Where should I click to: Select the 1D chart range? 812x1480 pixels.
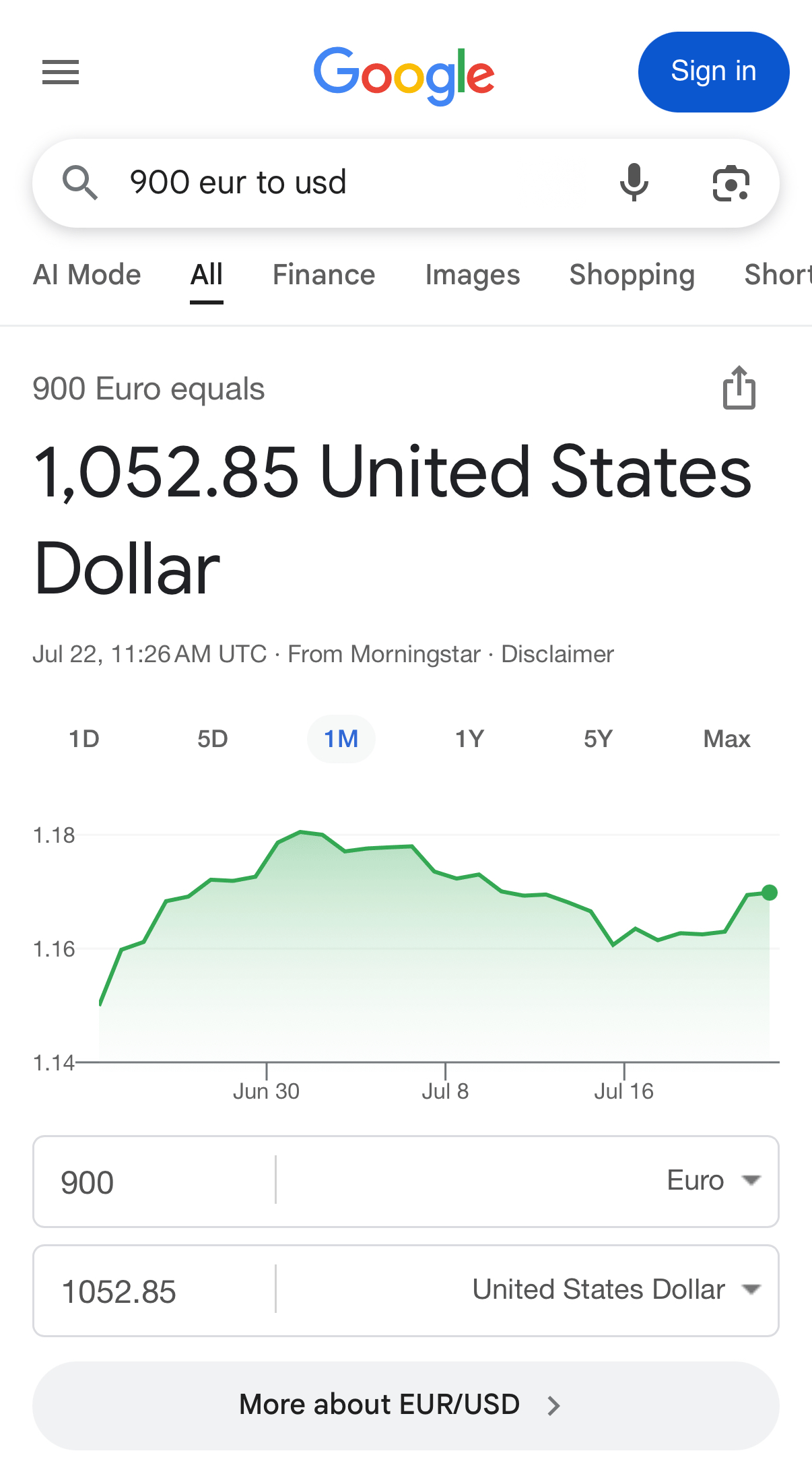click(x=83, y=738)
